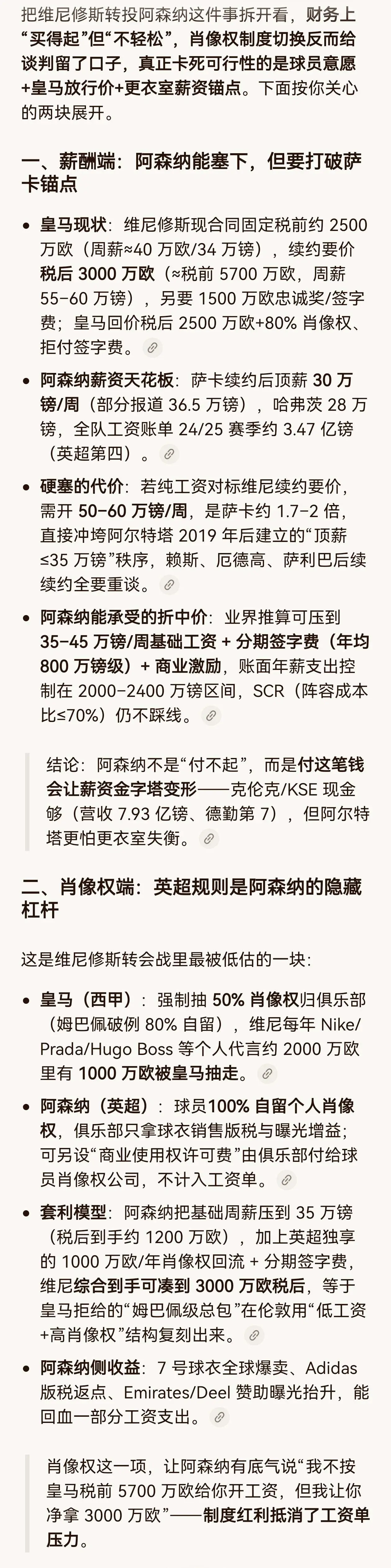Tap the source link after 被皇马抽走

(x=266, y=1073)
